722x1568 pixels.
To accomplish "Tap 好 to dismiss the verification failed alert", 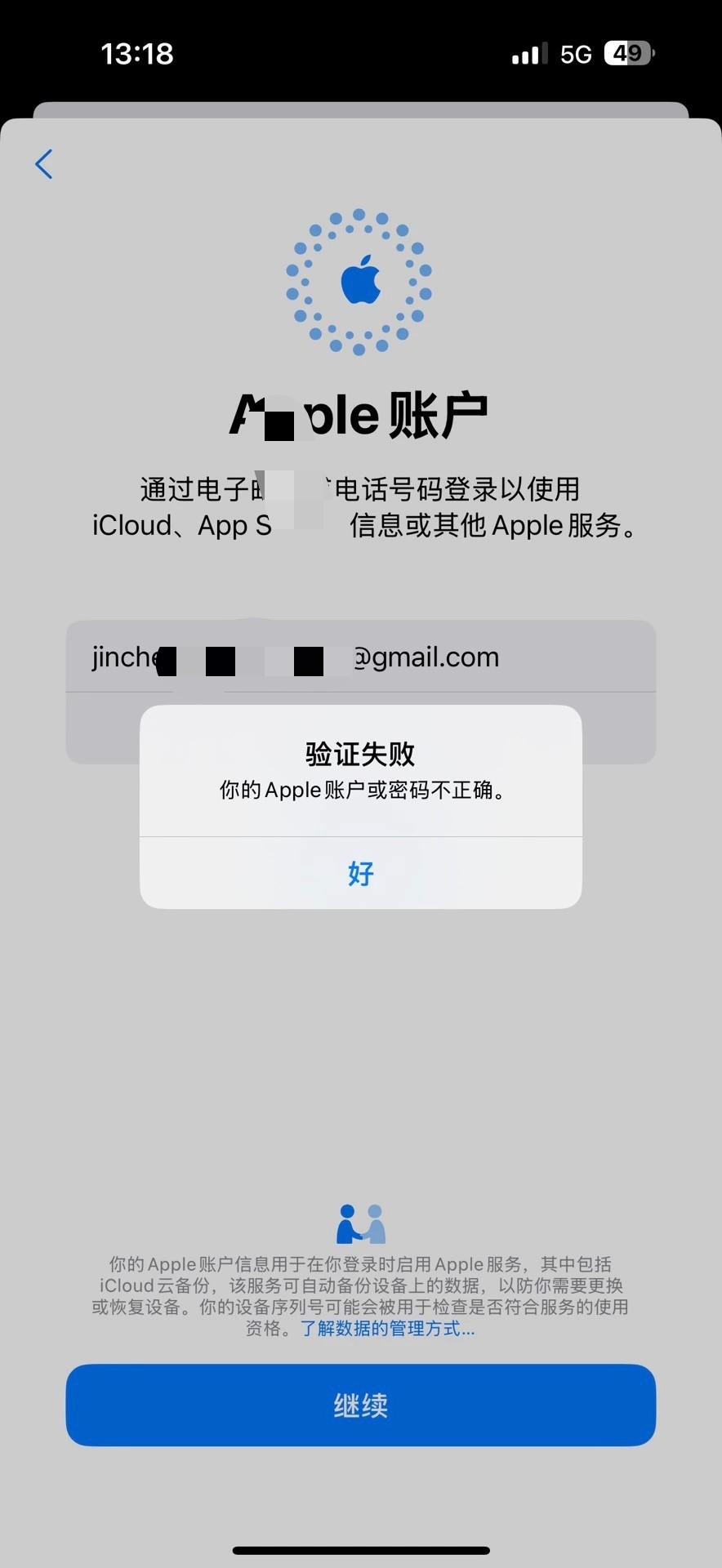I will tap(360, 873).
